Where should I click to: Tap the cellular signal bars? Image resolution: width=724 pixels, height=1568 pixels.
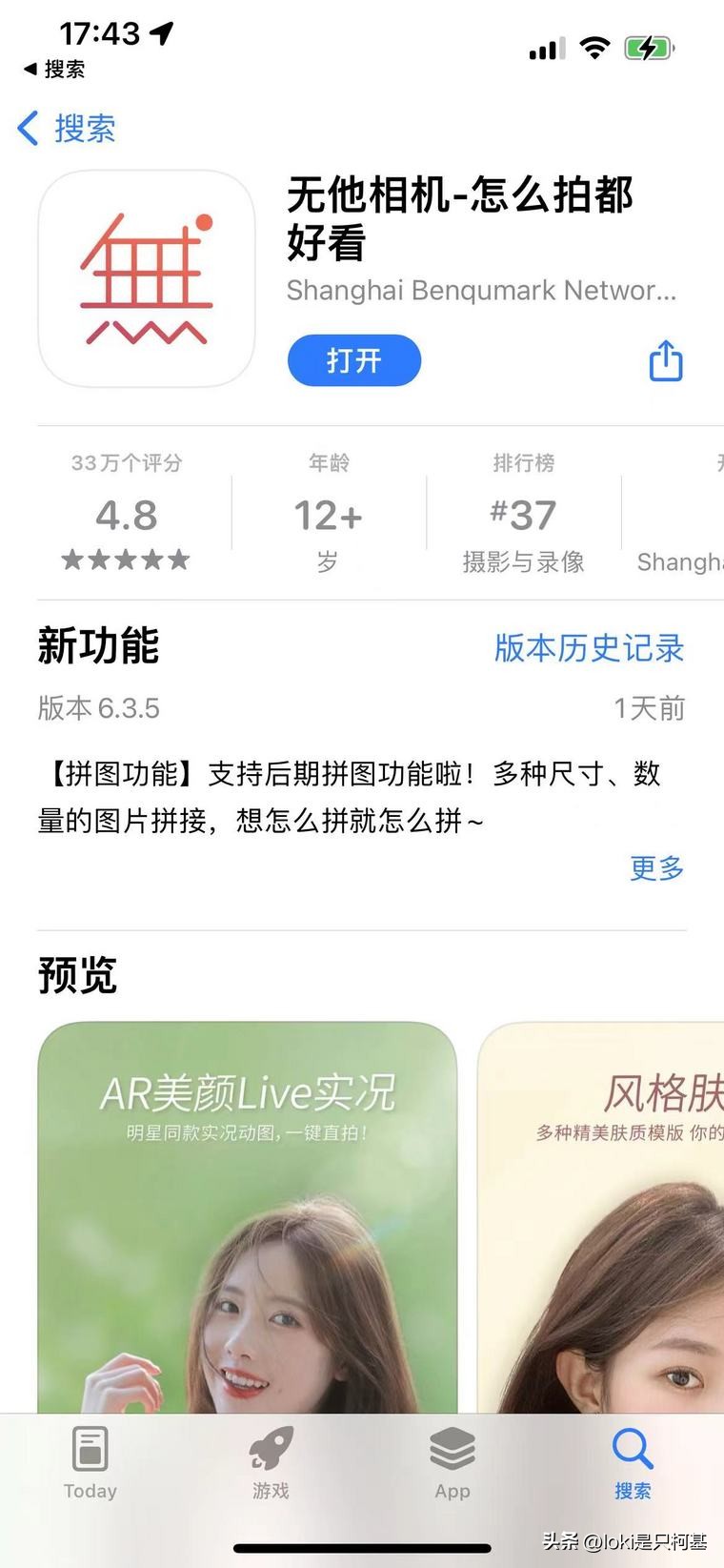pyautogui.click(x=545, y=48)
